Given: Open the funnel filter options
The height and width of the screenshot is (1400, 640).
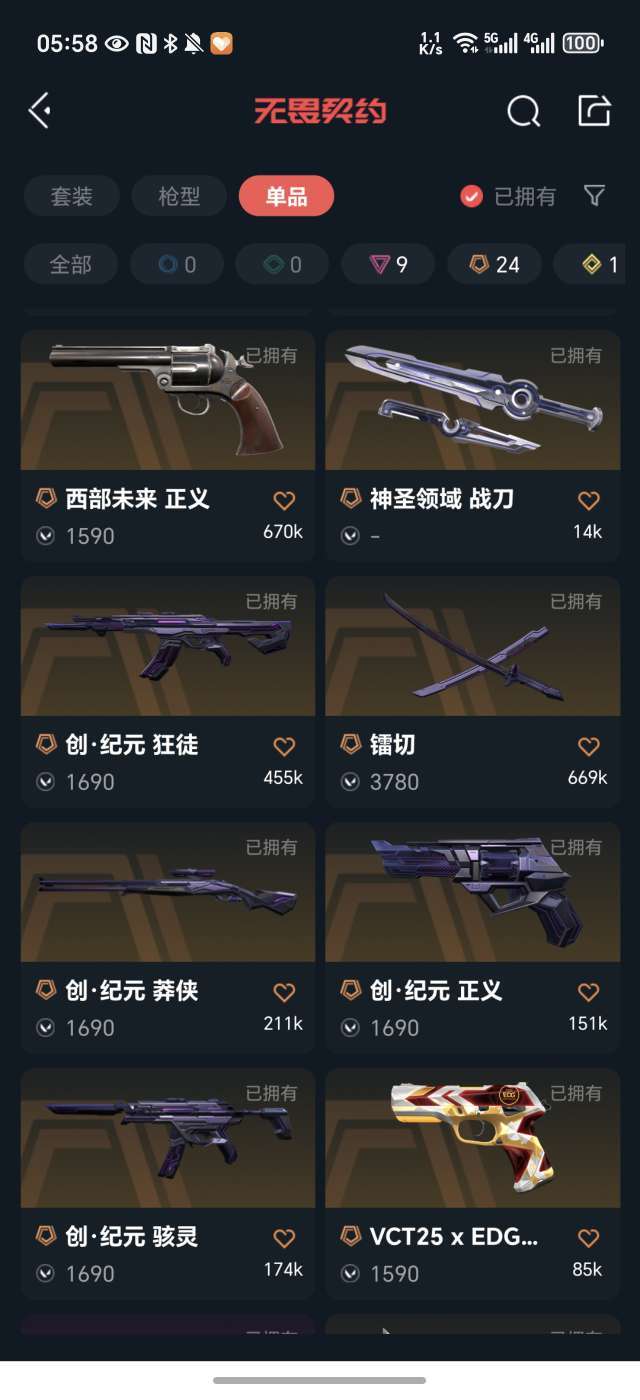Looking at the screenshot, I should pos(595,196).
